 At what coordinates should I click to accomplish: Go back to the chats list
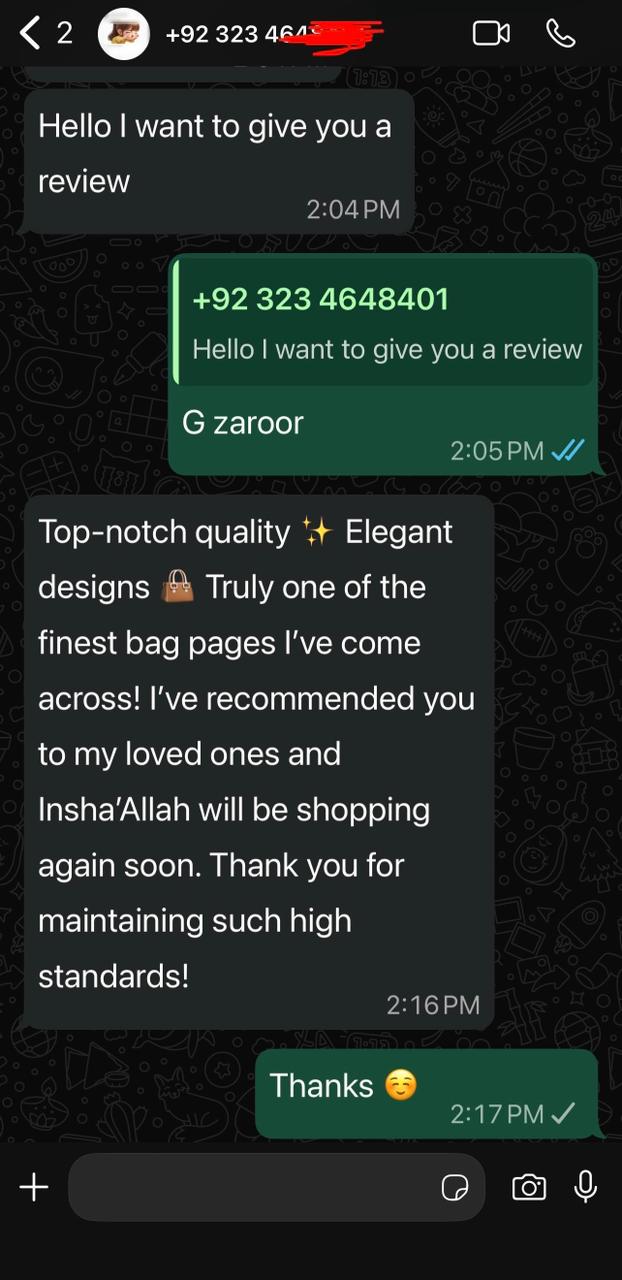click(32, 34)
